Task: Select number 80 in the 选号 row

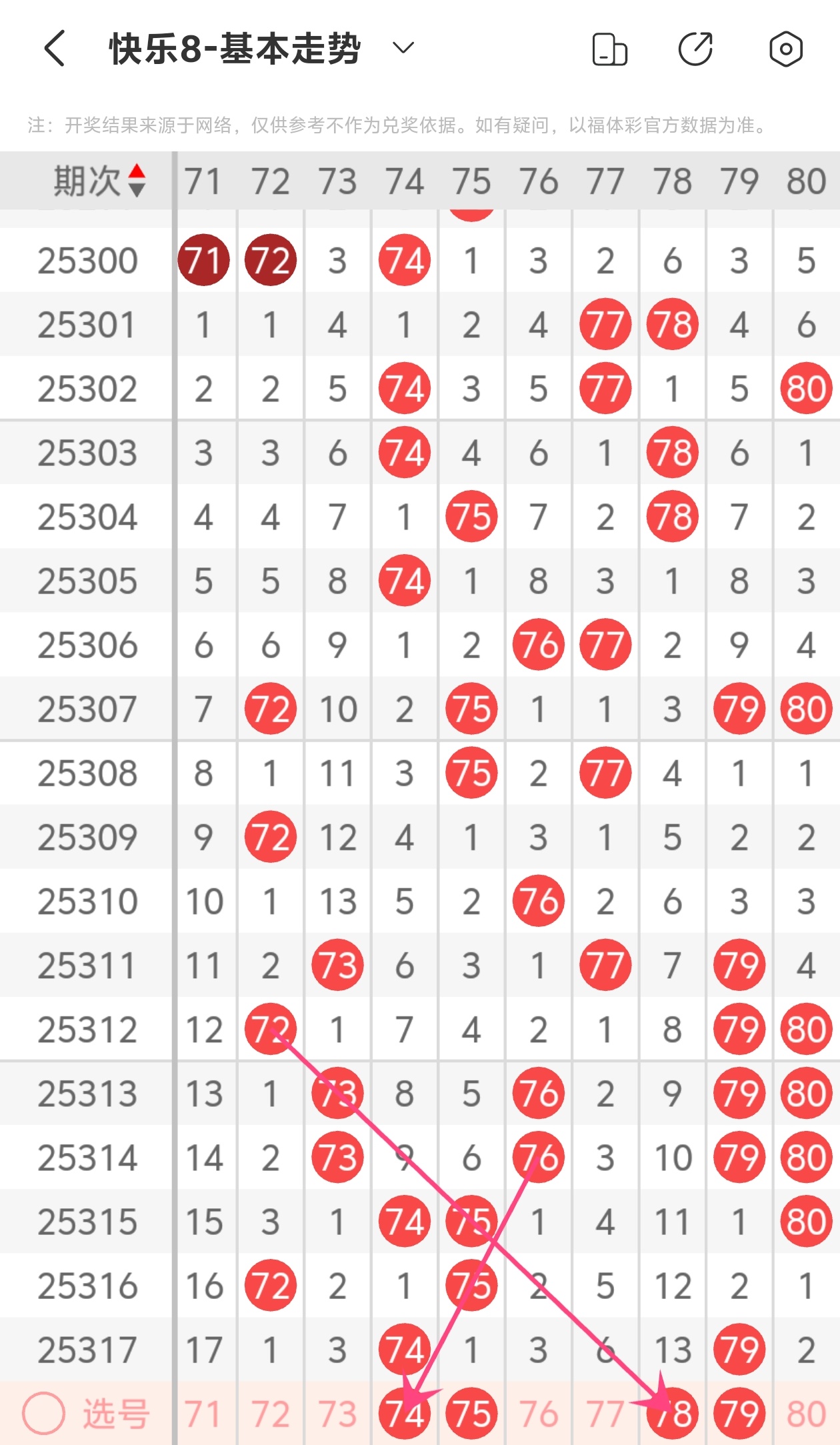Action: coord(806,1414)
